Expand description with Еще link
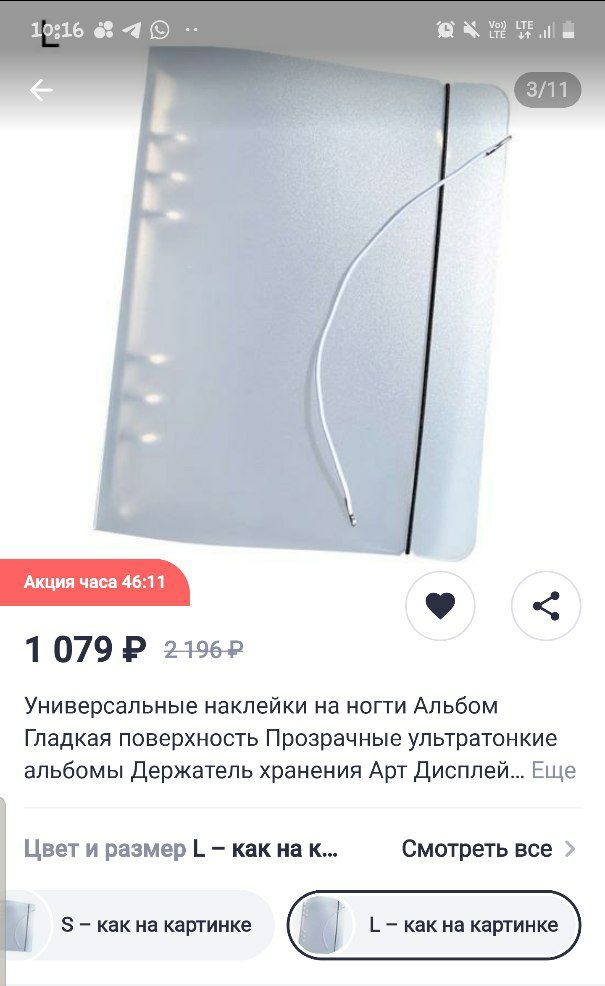 point(553,770)
